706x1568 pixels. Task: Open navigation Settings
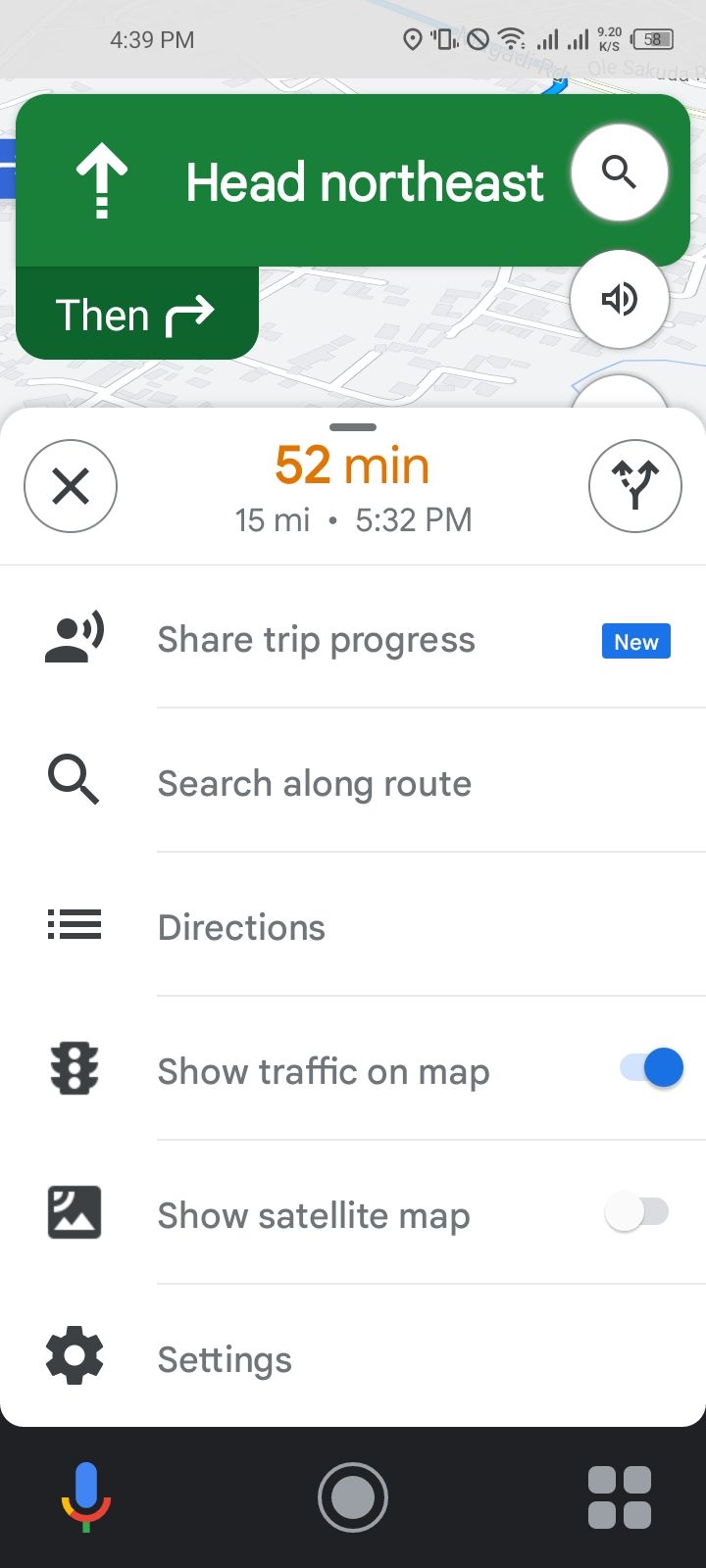pyautogui.click(x=225, y=1359)
